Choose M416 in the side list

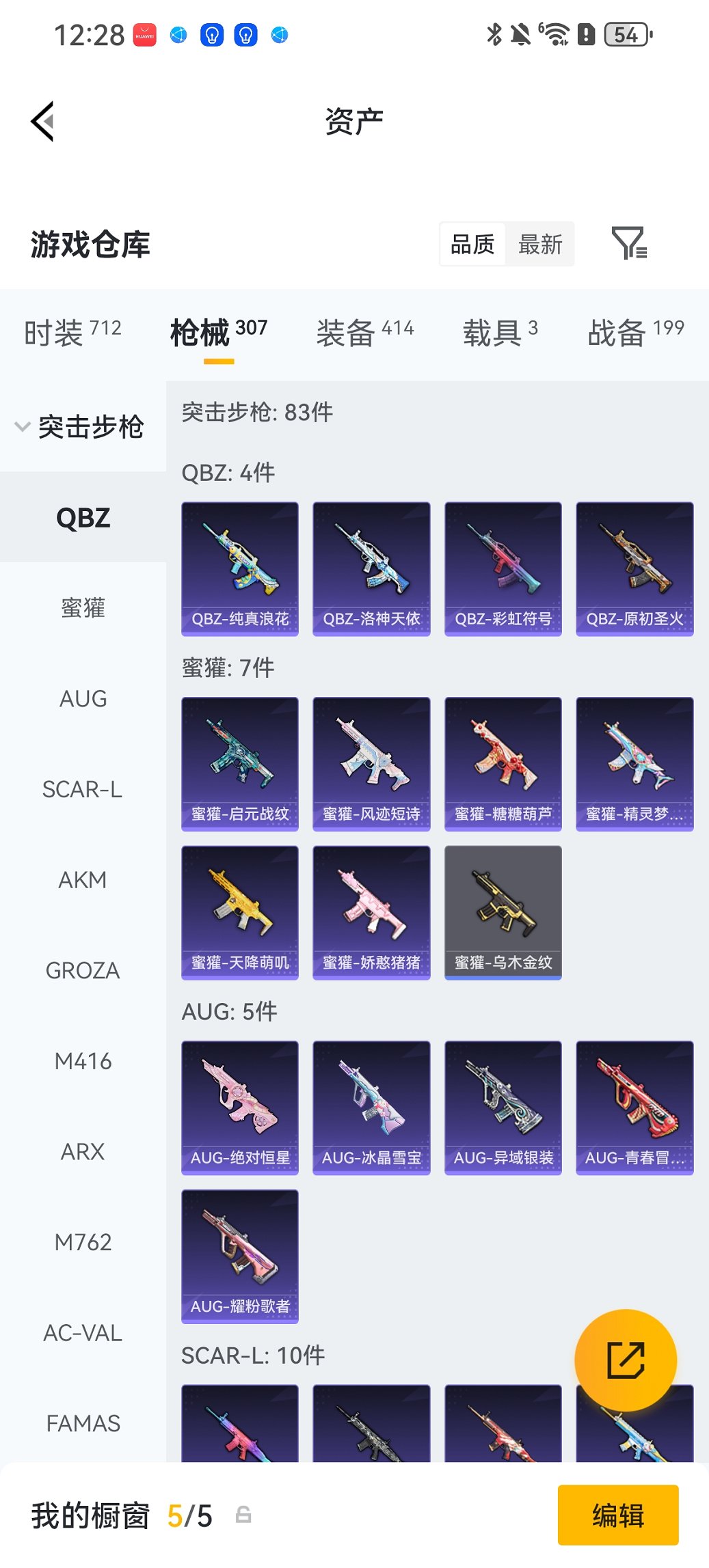click(83, 1061)
